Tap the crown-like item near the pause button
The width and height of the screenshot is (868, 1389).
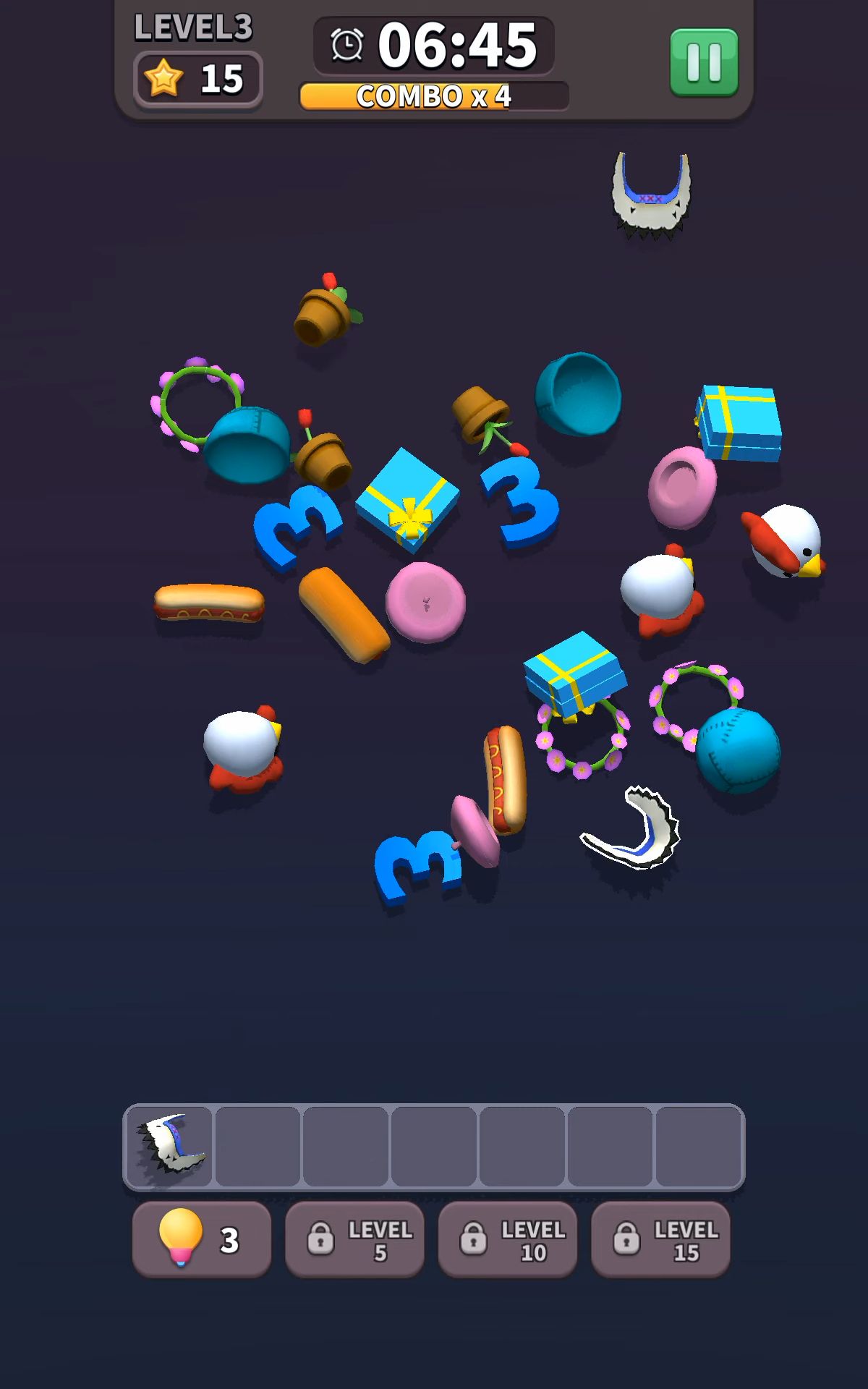click(x=651, y=194)
